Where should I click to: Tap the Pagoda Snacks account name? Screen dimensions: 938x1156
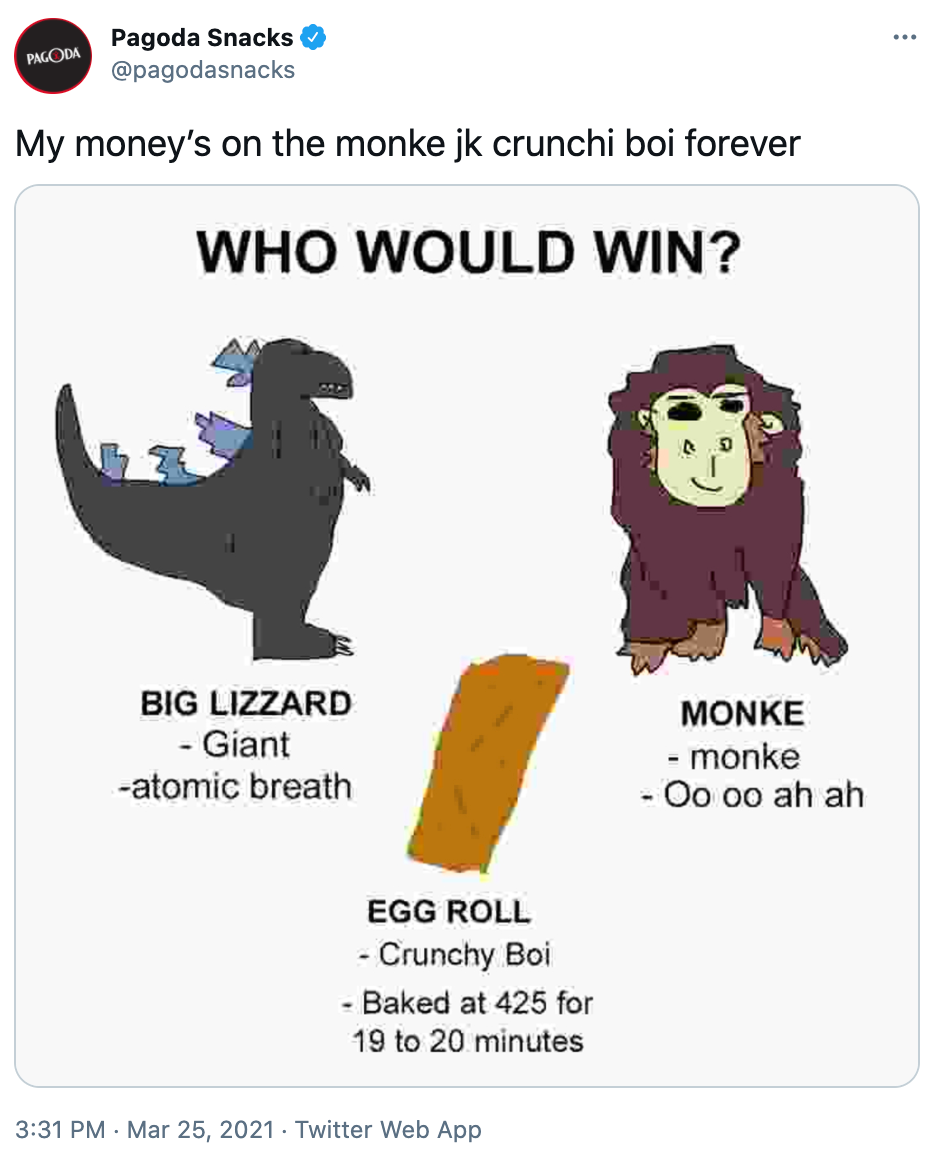202,38
